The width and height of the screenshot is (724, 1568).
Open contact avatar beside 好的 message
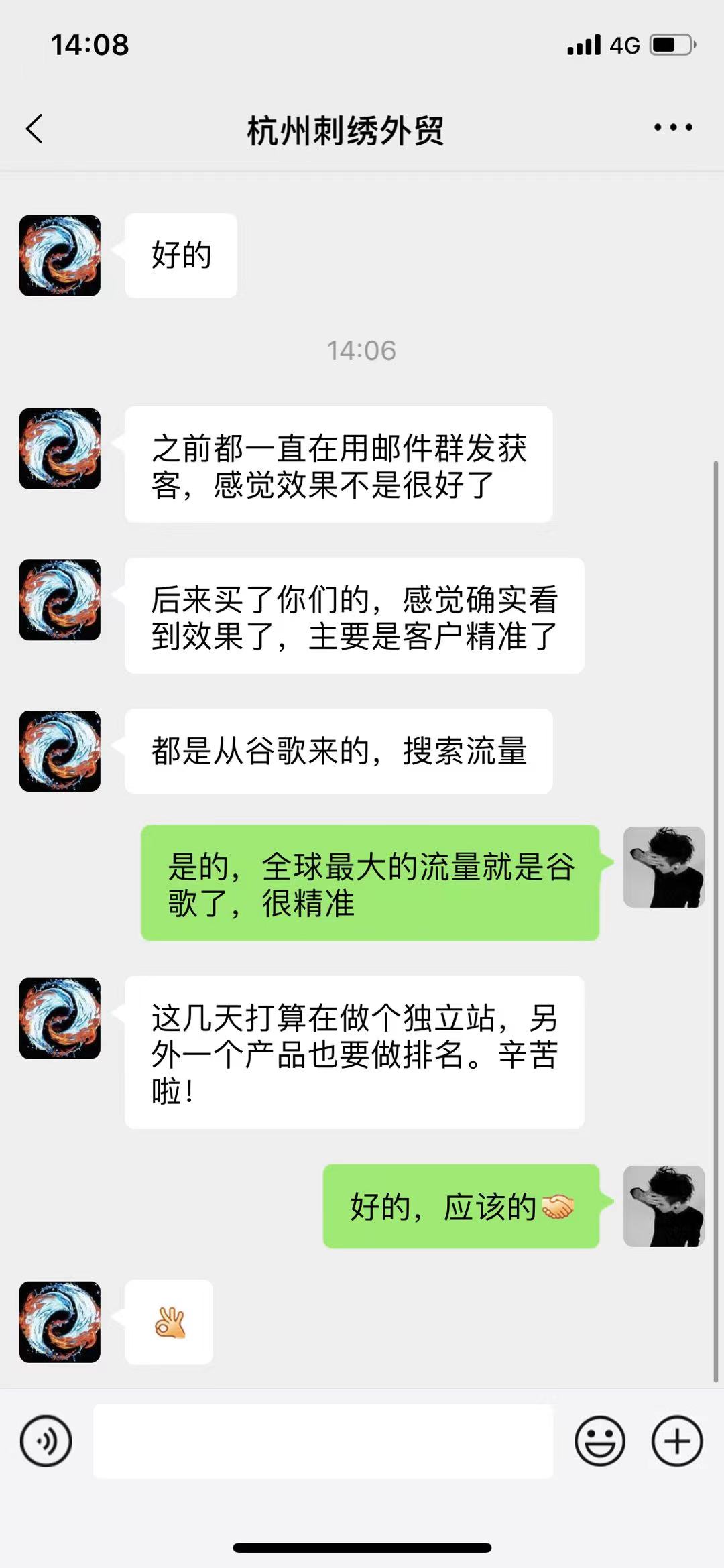pyautogui.click(x=60, y=255)
